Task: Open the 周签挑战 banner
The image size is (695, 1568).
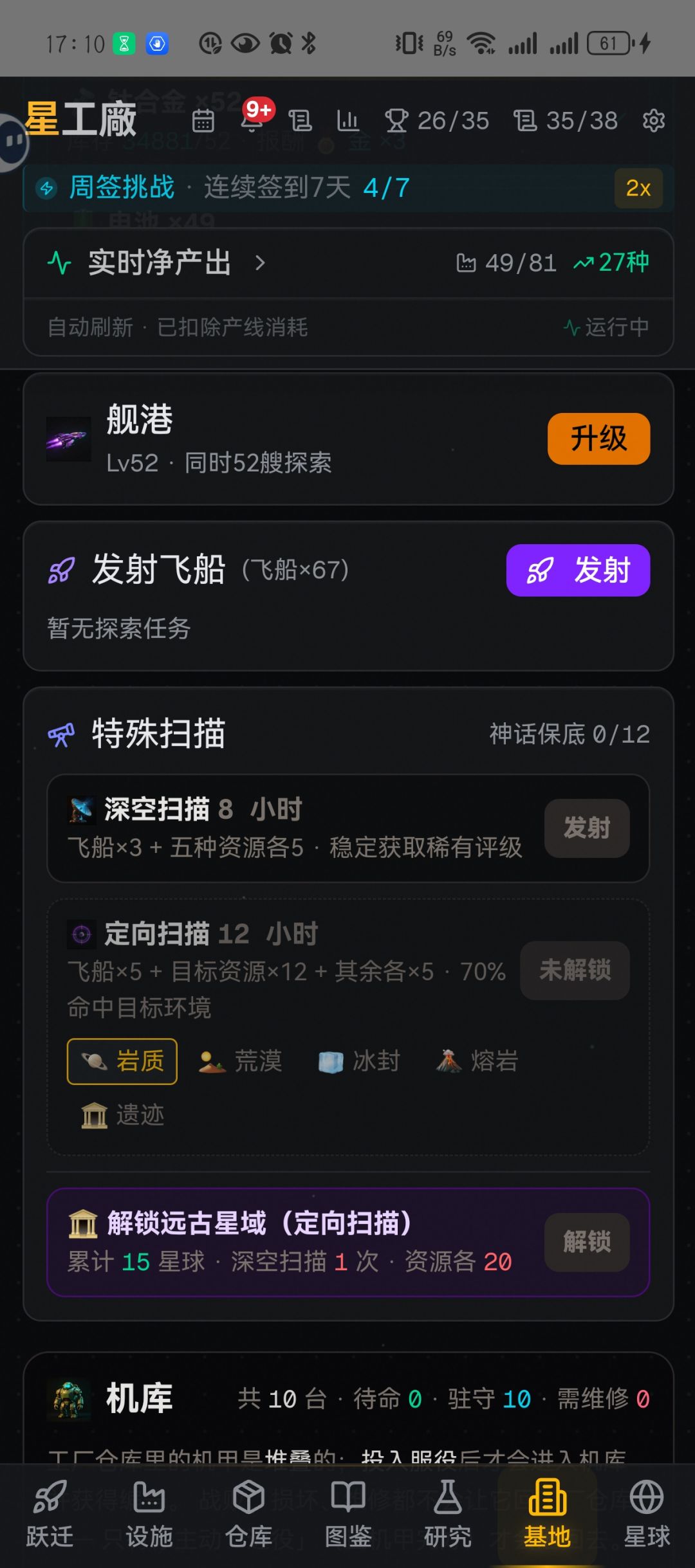Action: 348,188
